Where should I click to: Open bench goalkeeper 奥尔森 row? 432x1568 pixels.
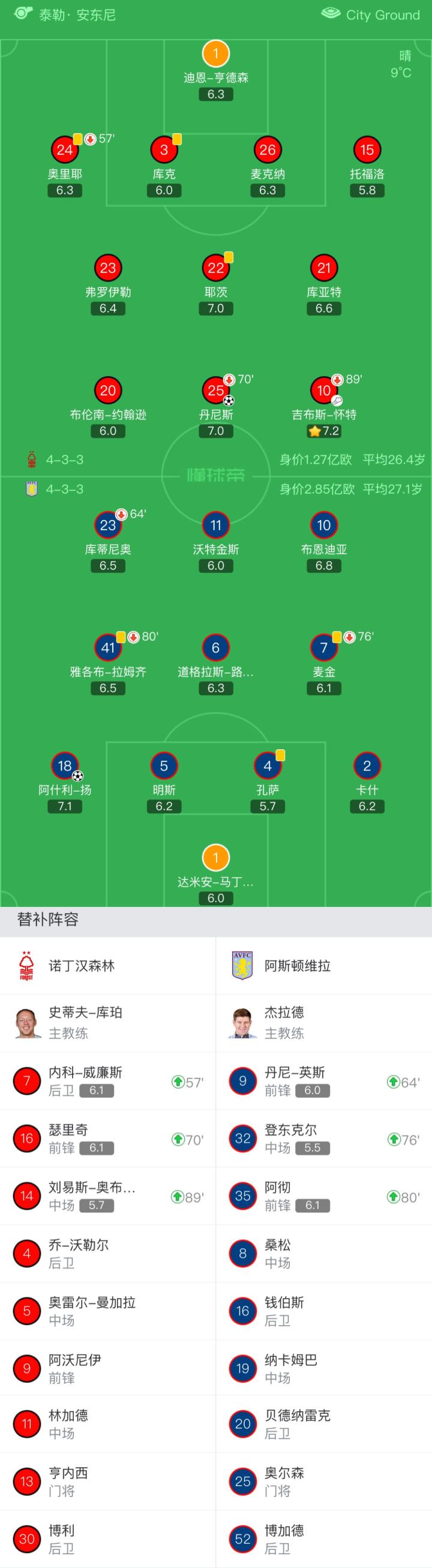pos(323,1482)
